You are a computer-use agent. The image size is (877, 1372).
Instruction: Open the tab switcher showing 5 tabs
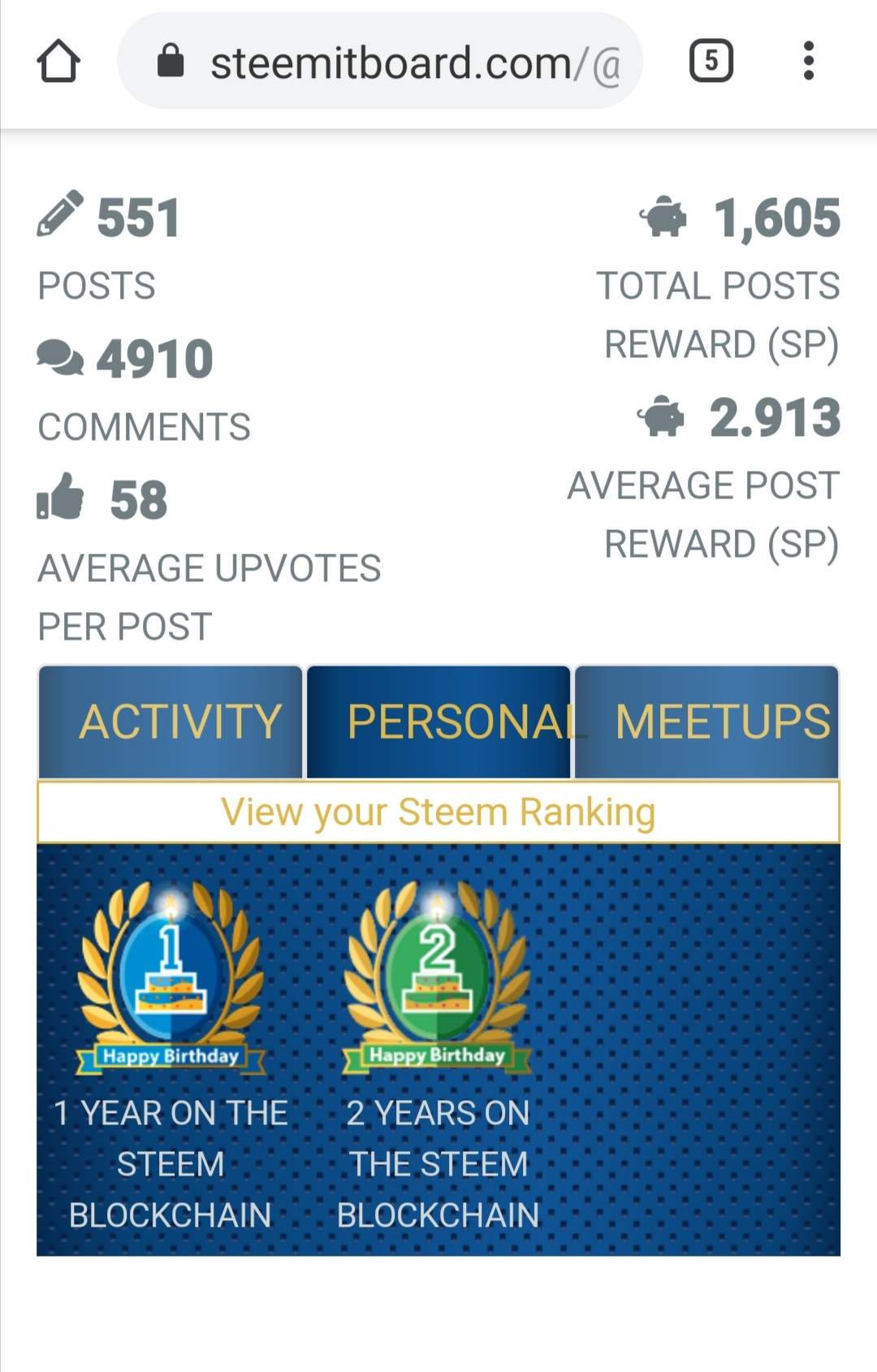pyautogui.click(x=711, y=61)
